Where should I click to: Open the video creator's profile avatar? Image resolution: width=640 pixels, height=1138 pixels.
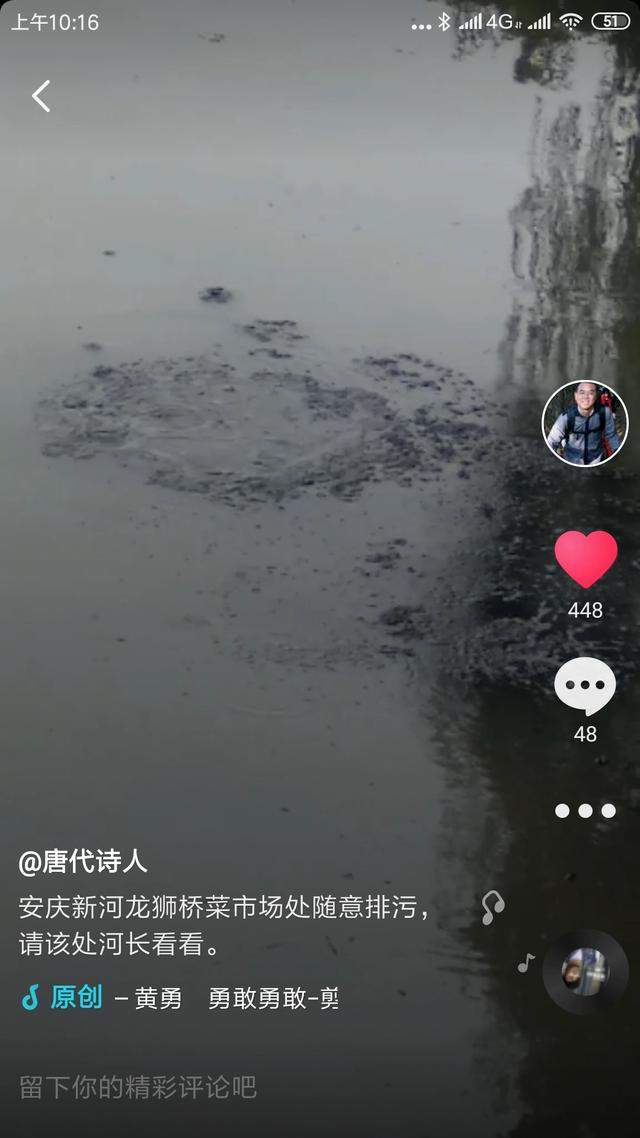pos(585,424)
